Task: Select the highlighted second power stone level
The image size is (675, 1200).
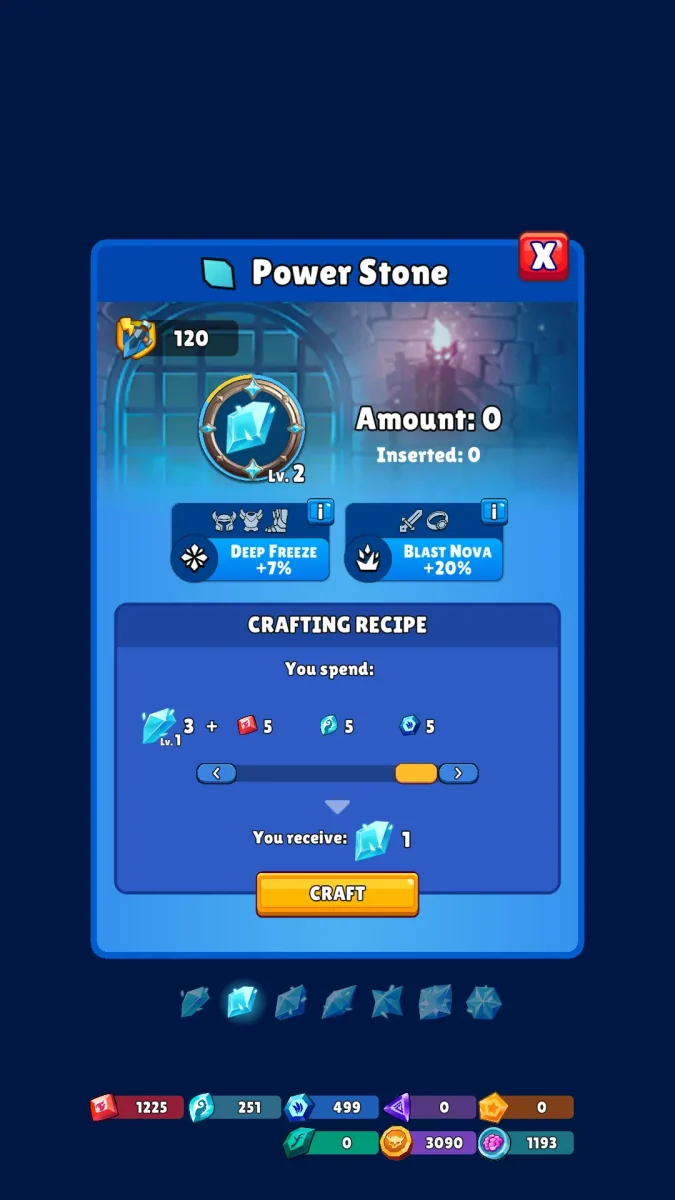Action: pyautogui.click(x=242, y=1002)
